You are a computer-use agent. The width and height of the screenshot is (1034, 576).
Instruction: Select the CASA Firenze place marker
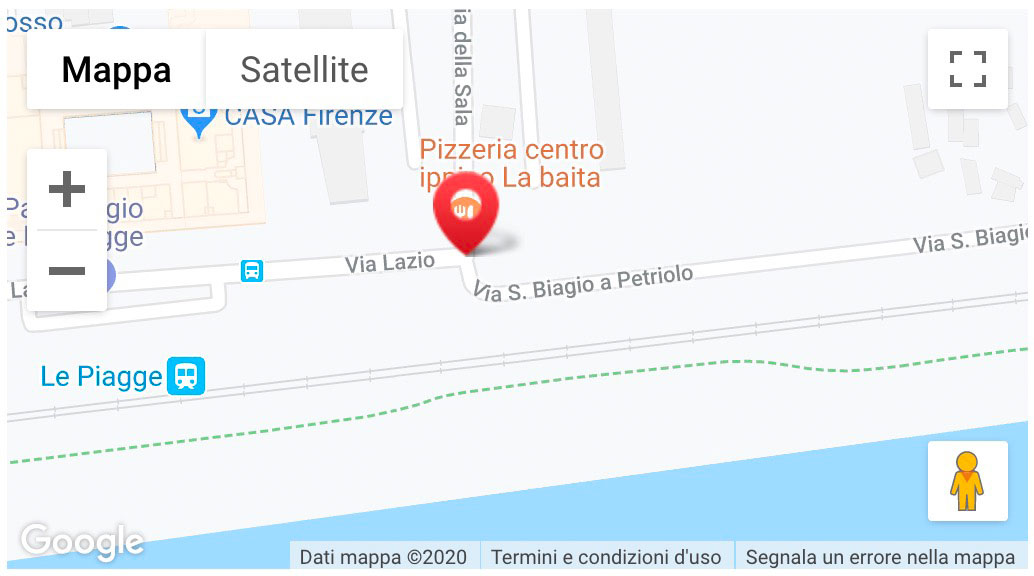tap(200, 118)
